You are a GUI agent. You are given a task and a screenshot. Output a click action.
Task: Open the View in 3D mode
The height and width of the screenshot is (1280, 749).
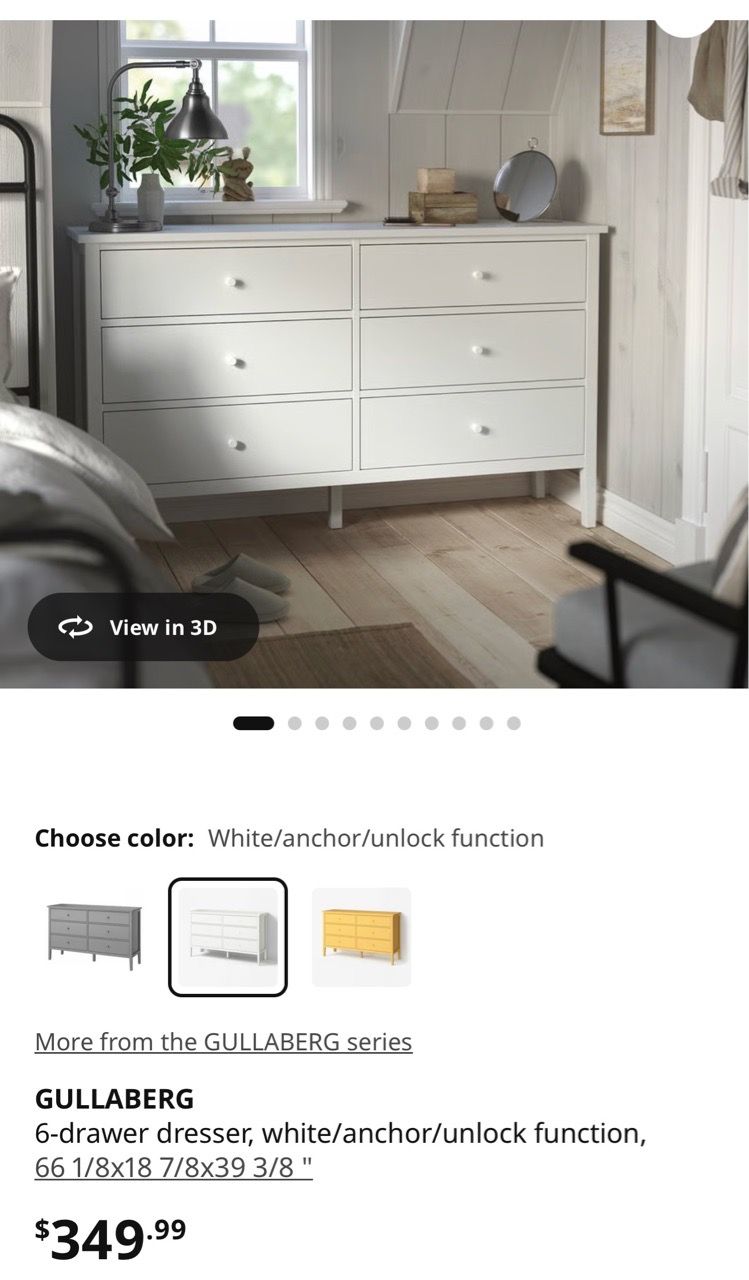(x=143, y=627)
